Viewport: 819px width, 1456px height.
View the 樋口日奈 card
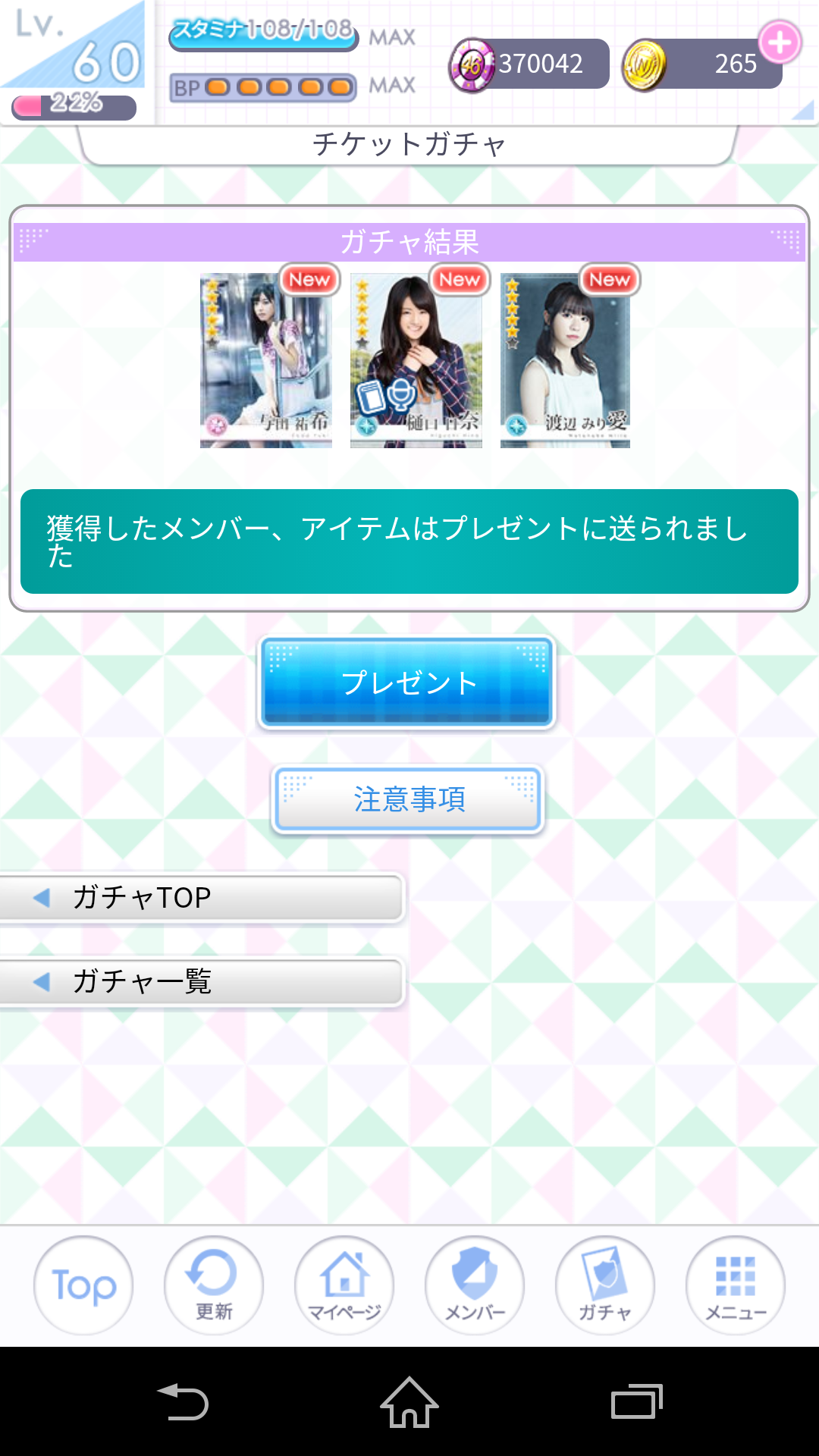click(x=416, y=360)
